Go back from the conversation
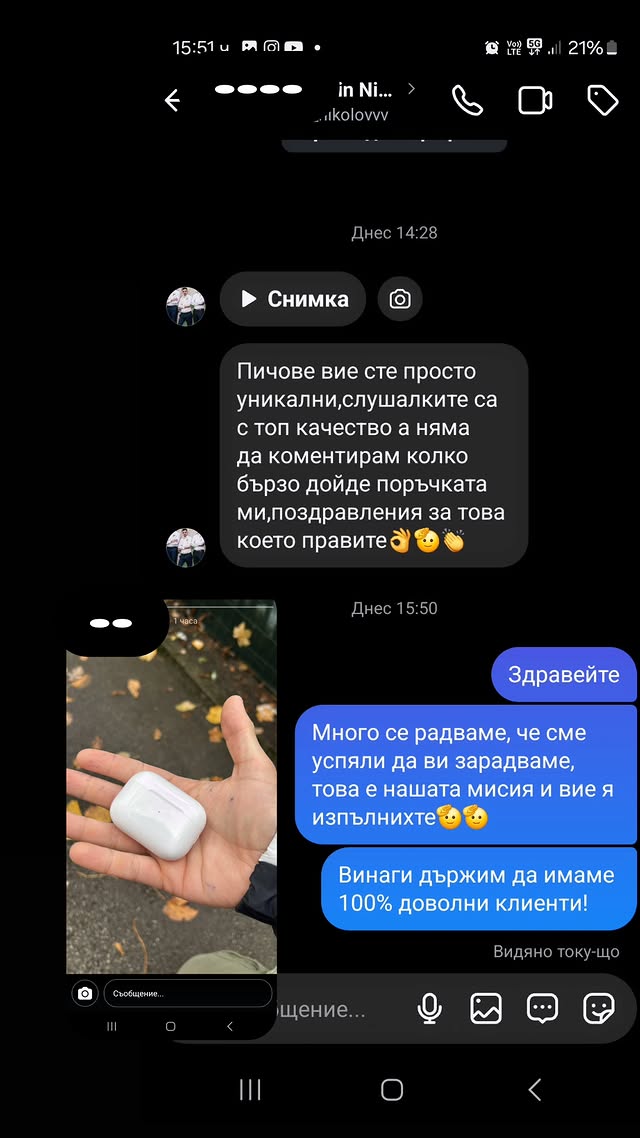Screen dimensions: 640x1138 (x=172, y=100)
